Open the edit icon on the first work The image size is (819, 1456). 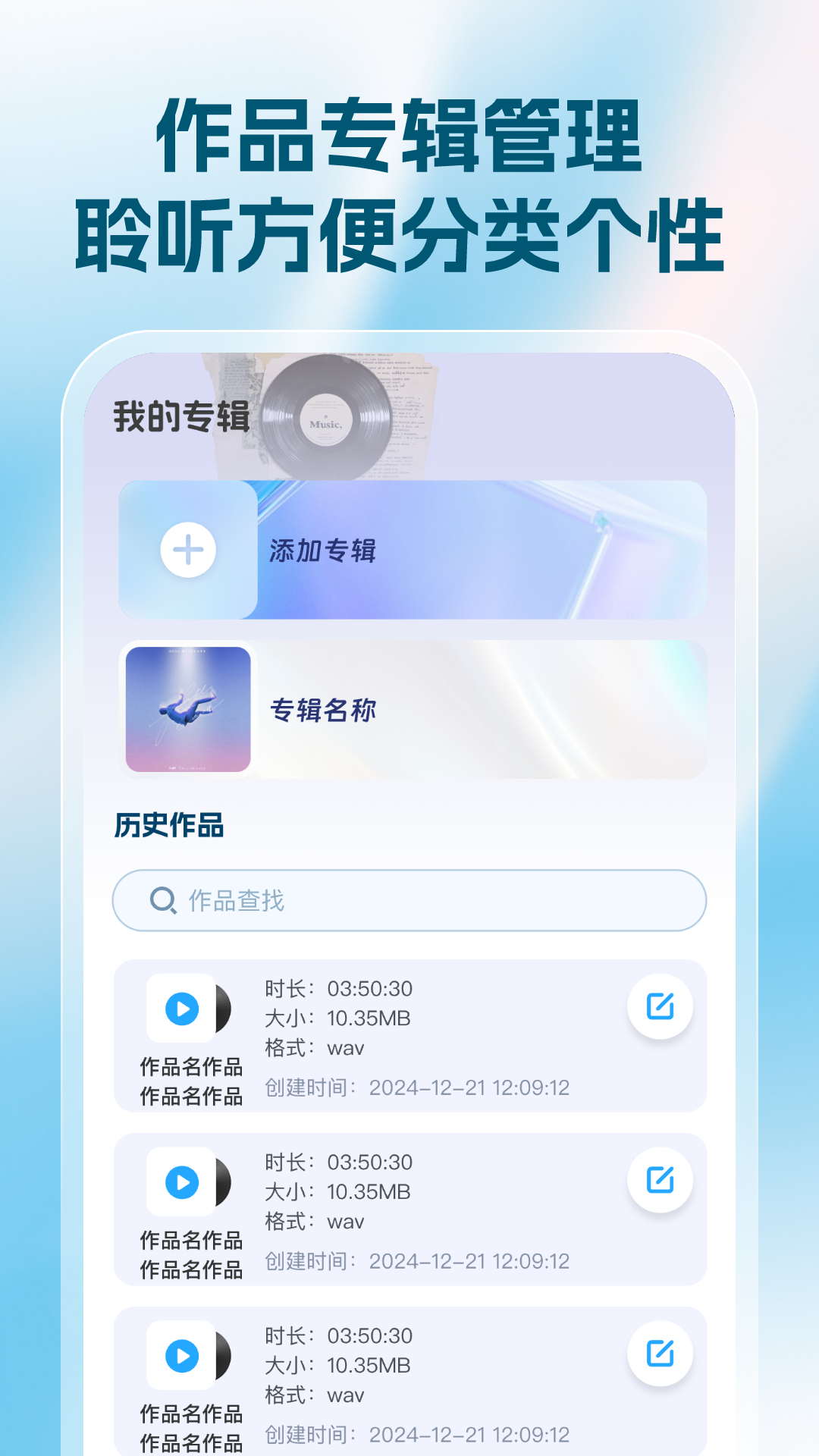coord(659,1006)
